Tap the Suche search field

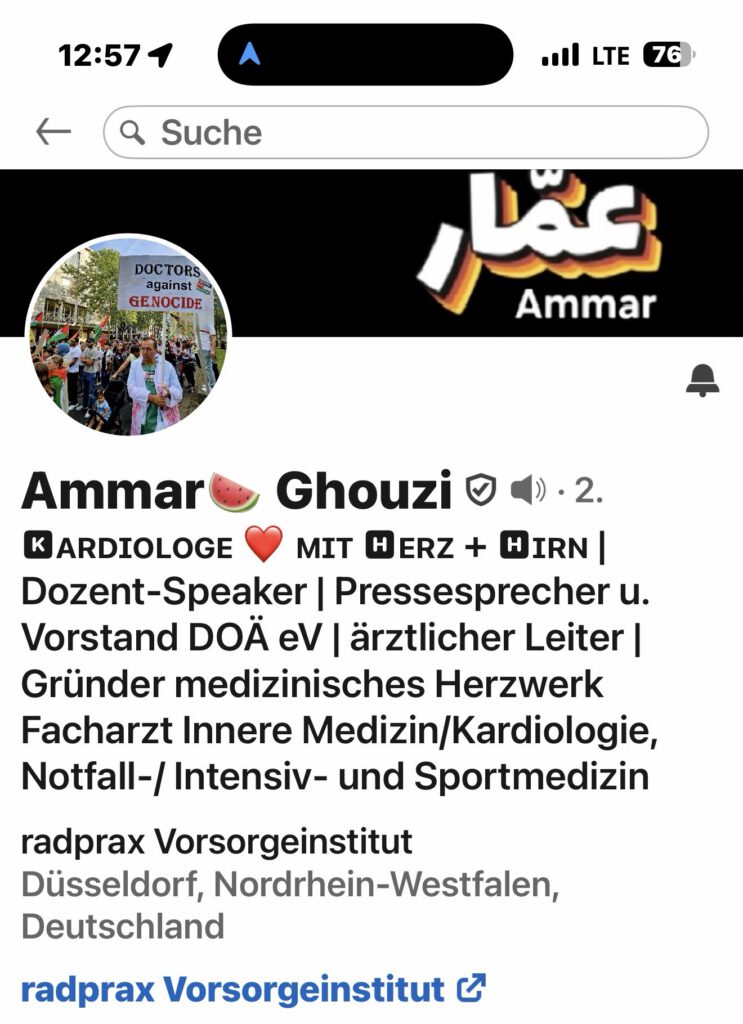pos(405,132)
